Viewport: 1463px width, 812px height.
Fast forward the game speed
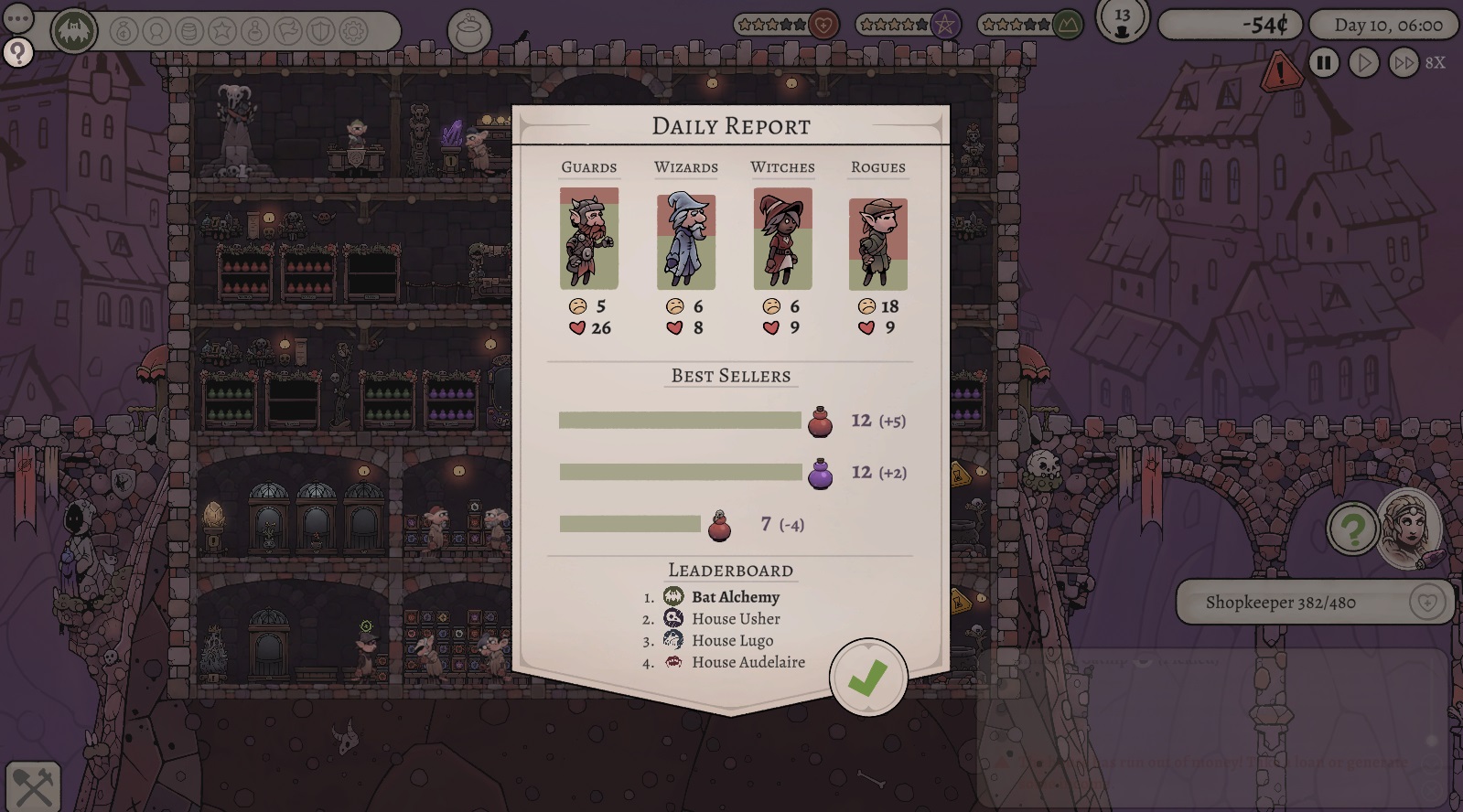click(1403, 63)
